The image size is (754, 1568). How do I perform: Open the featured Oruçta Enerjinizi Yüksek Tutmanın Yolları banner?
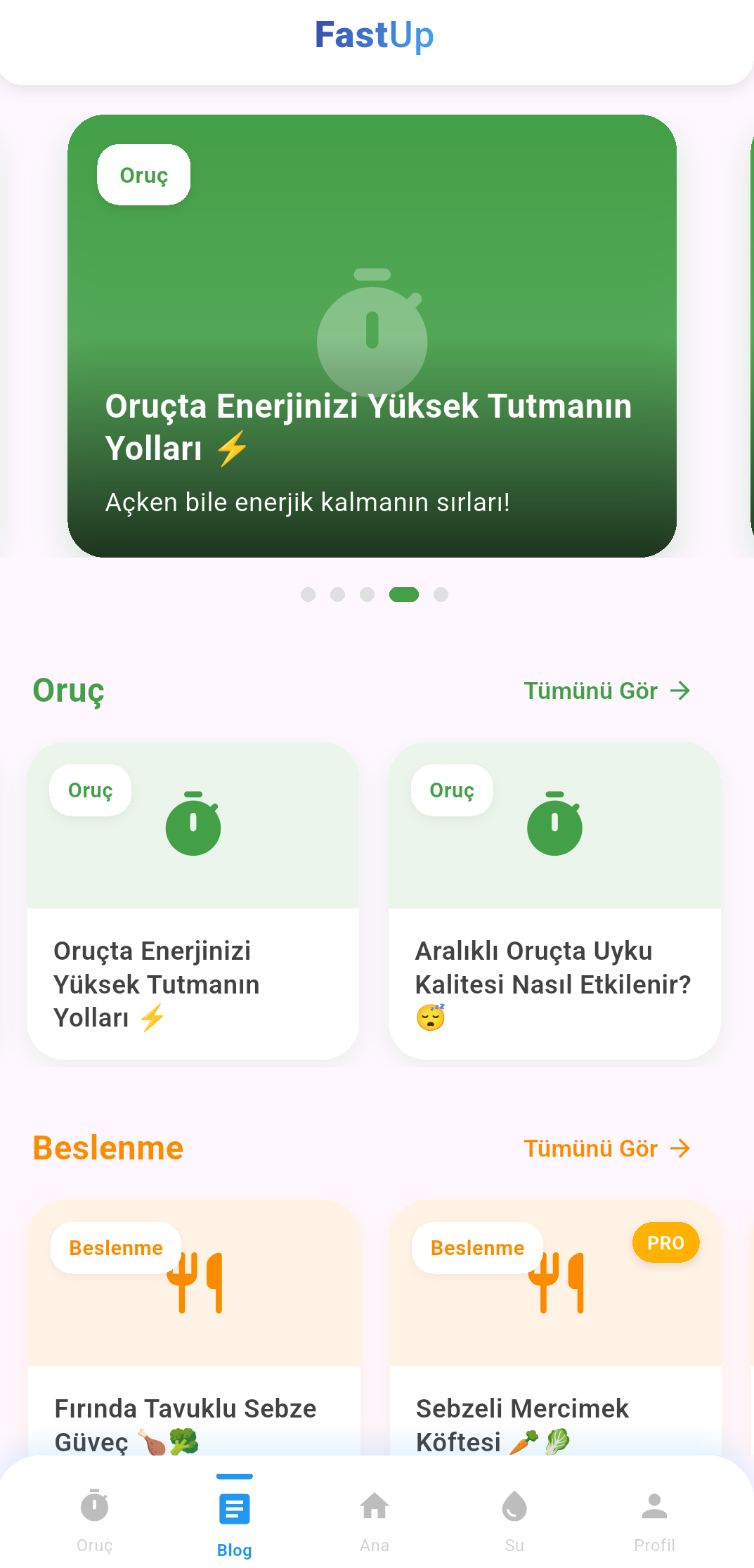click(372, 336)
